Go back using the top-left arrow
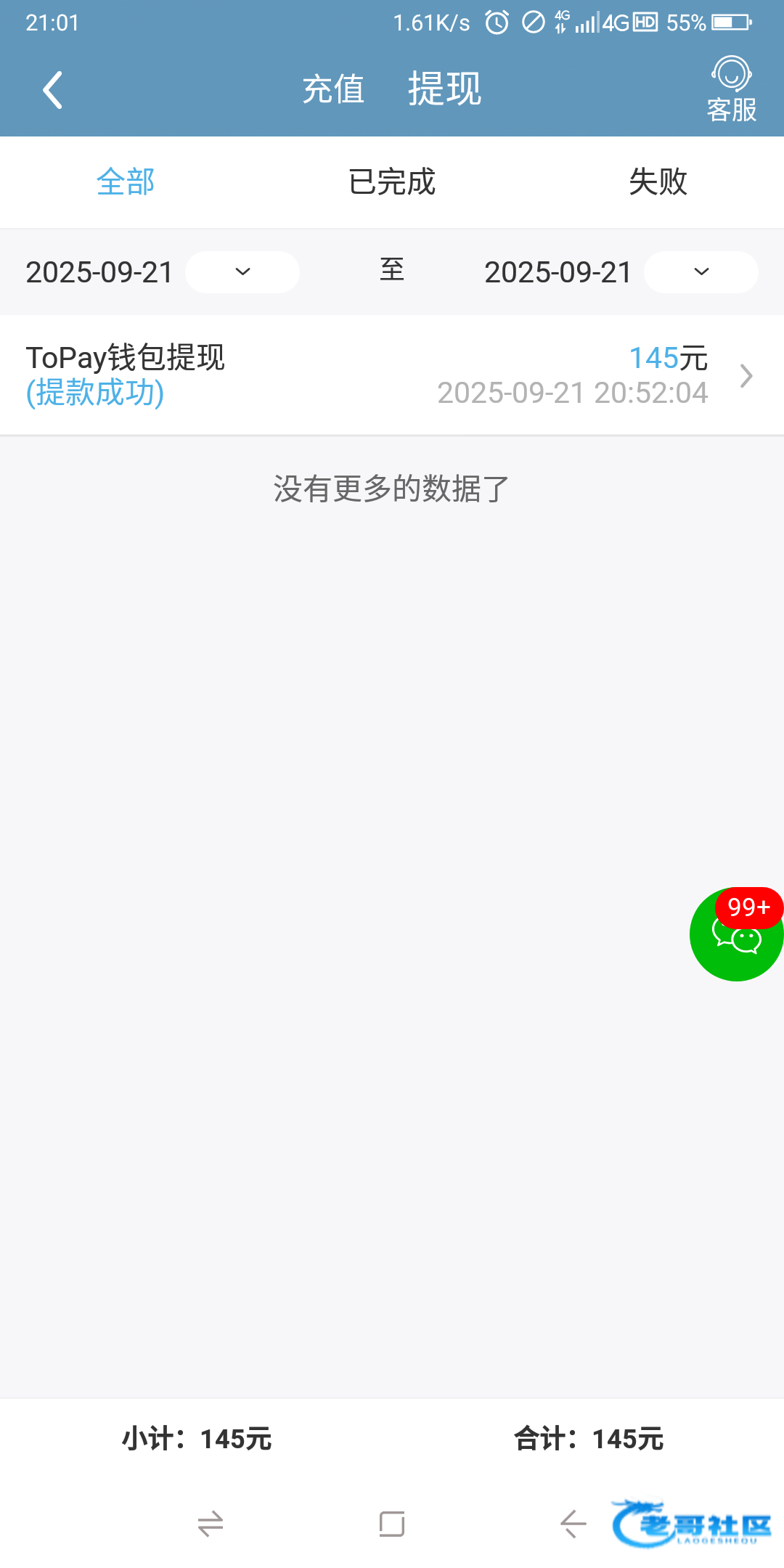 click(x=52, y=90)
